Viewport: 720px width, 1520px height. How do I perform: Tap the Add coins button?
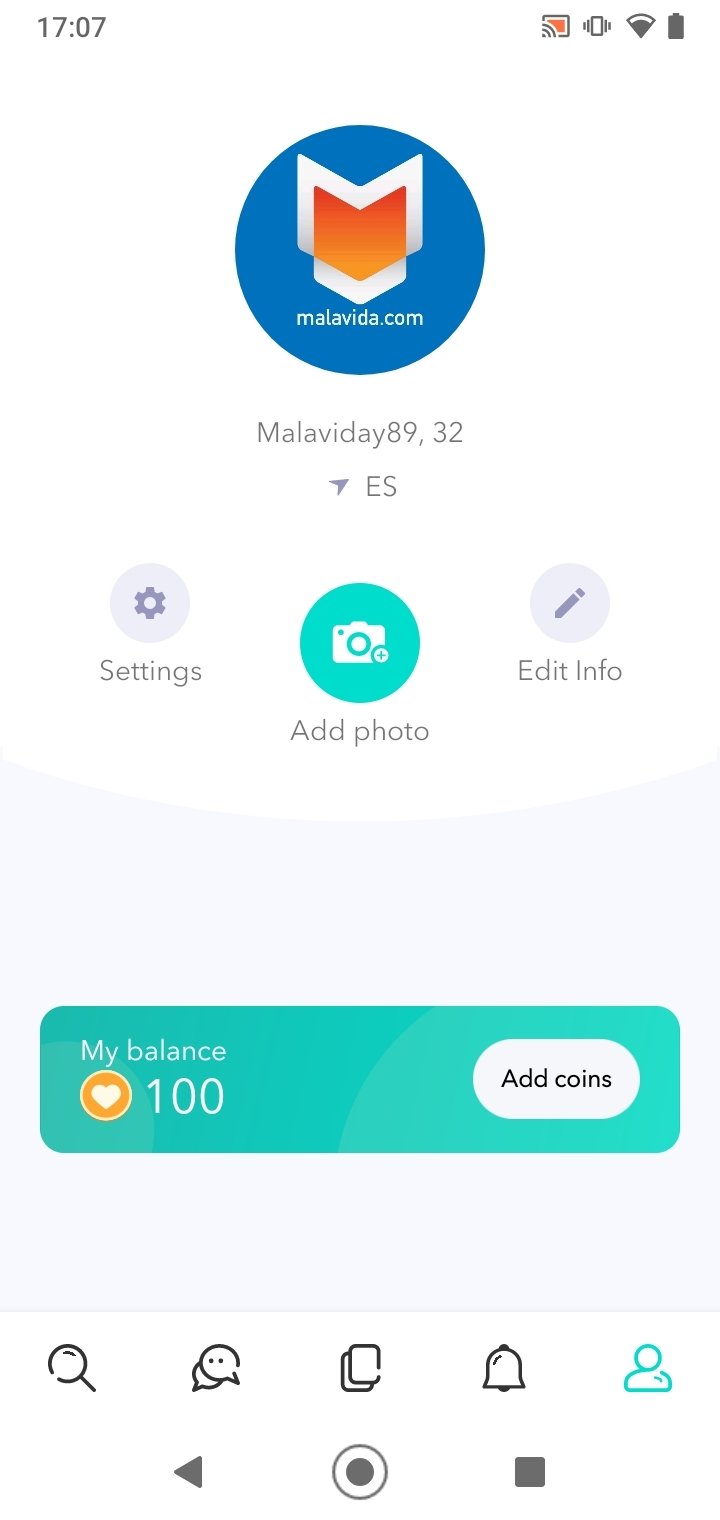pos(556,1079)
